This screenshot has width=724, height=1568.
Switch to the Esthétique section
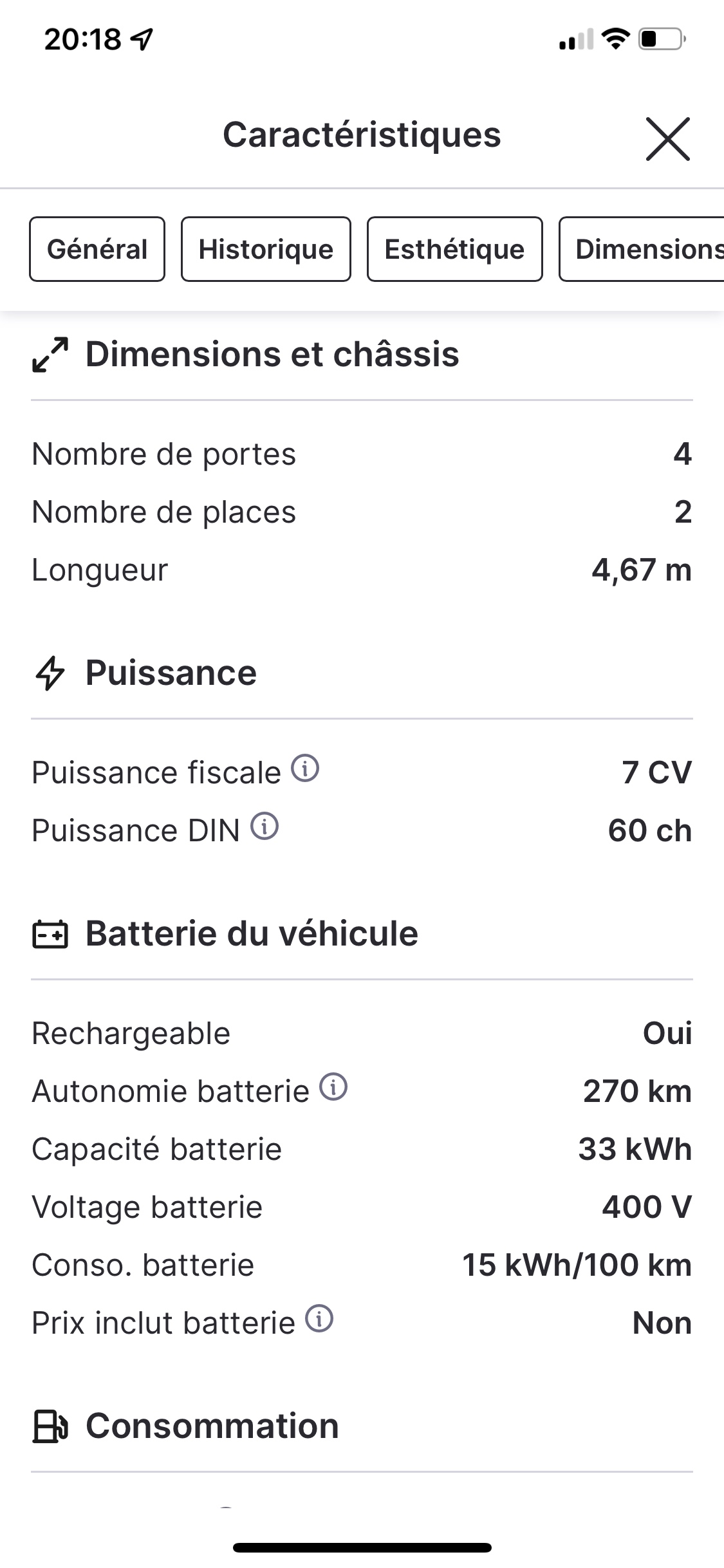click(x=454, y=249)
